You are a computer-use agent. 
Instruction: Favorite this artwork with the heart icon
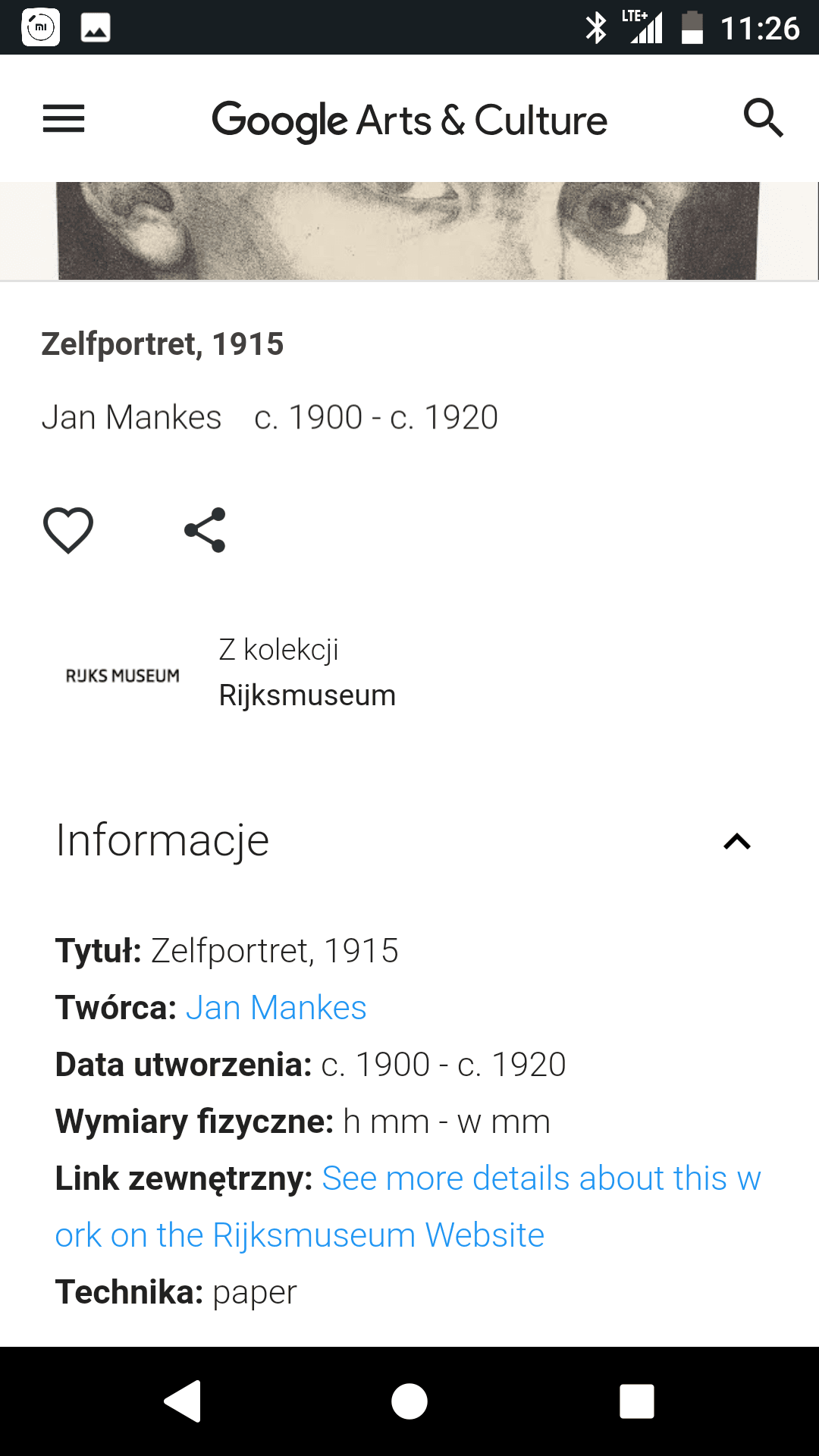68,529
